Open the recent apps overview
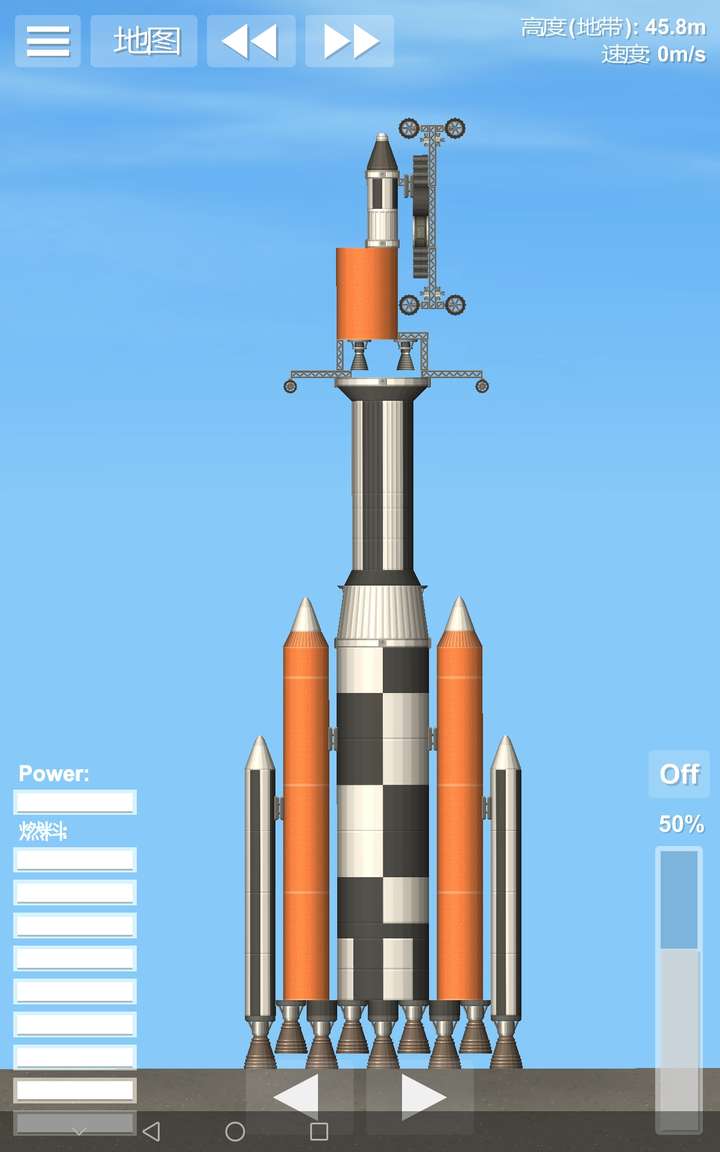 (319, 1131)
